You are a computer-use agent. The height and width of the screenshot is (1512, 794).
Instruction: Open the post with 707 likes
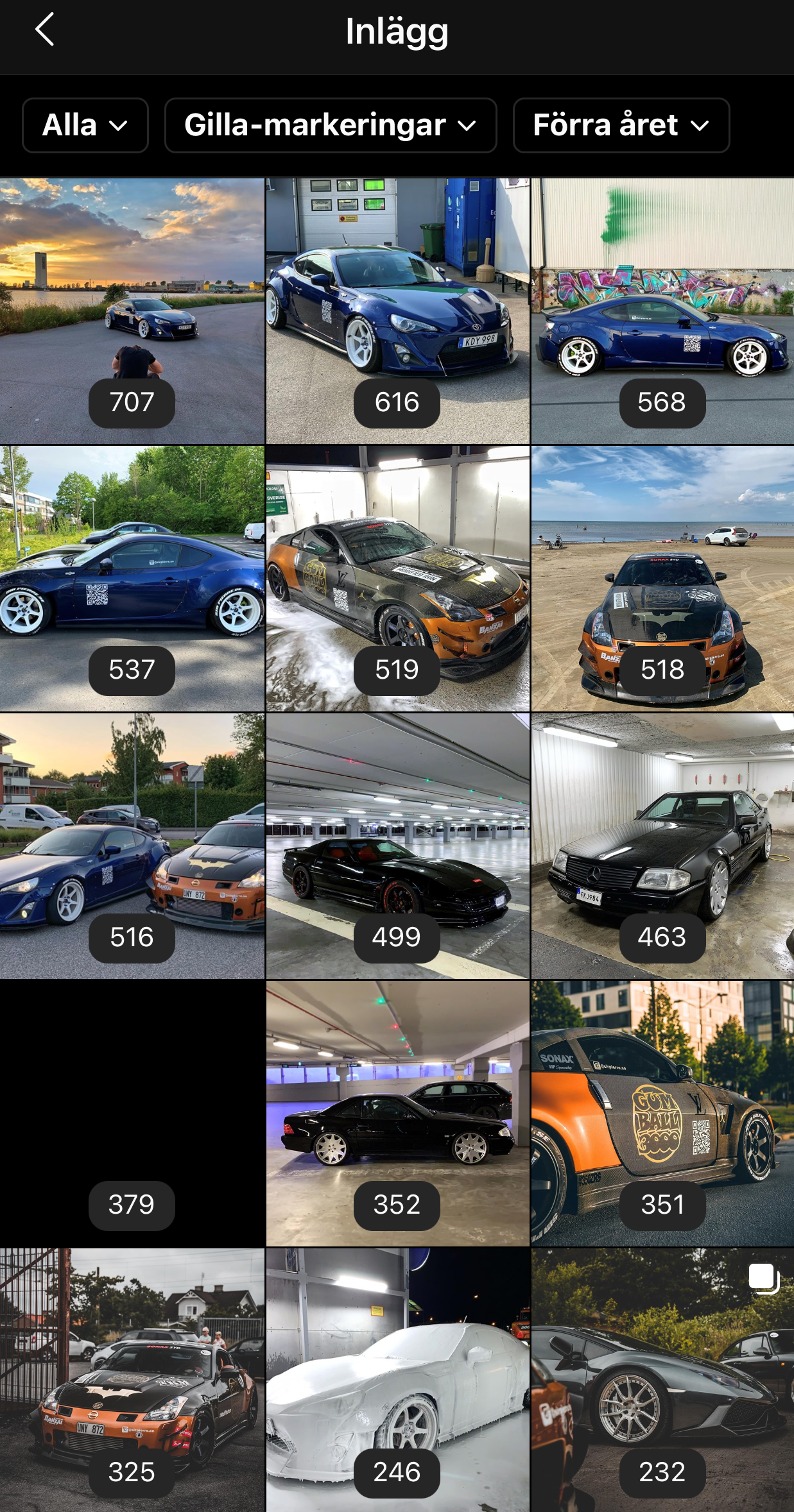132,311
